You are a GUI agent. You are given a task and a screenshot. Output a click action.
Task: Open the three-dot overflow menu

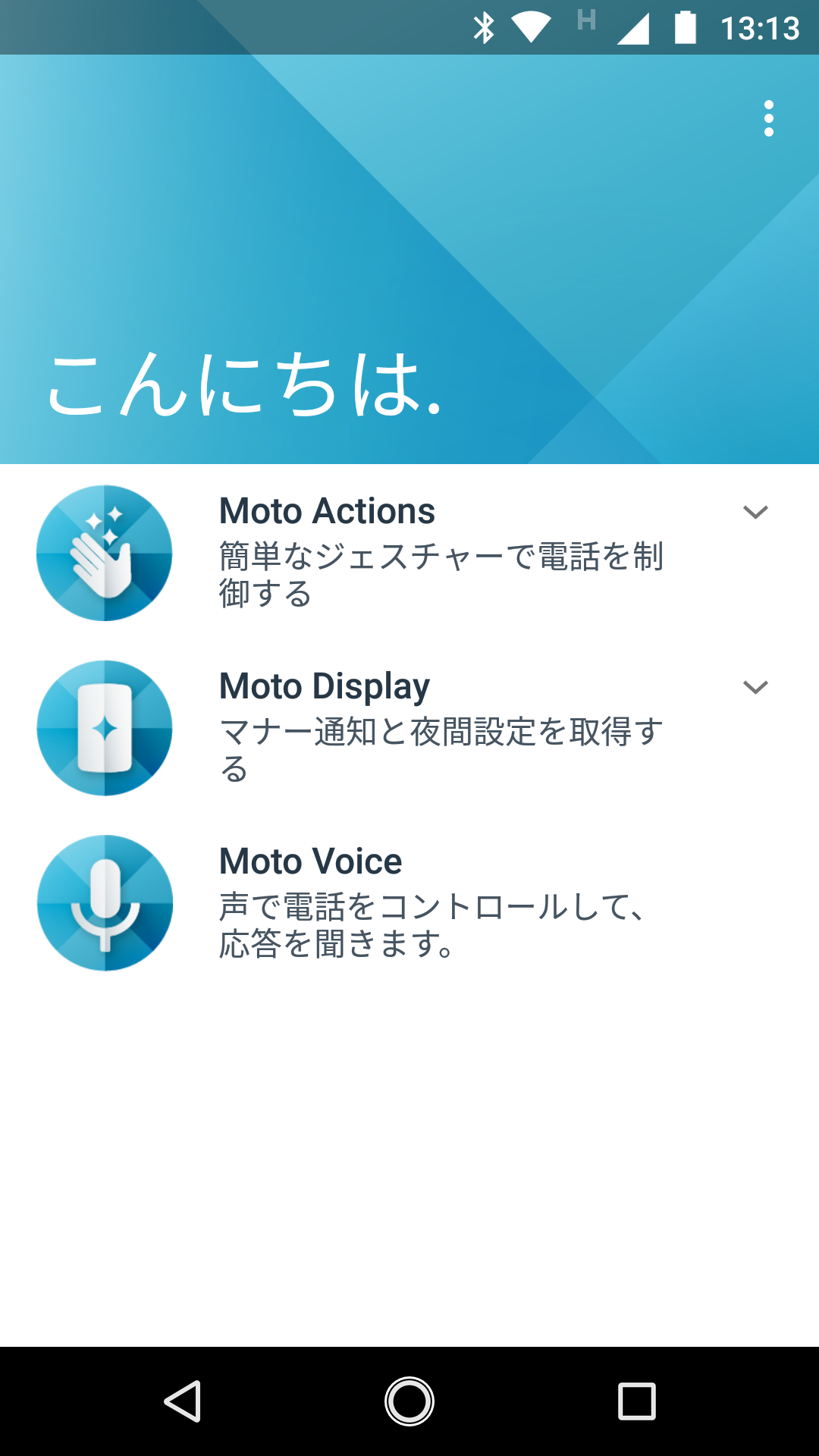coord(768,118)
